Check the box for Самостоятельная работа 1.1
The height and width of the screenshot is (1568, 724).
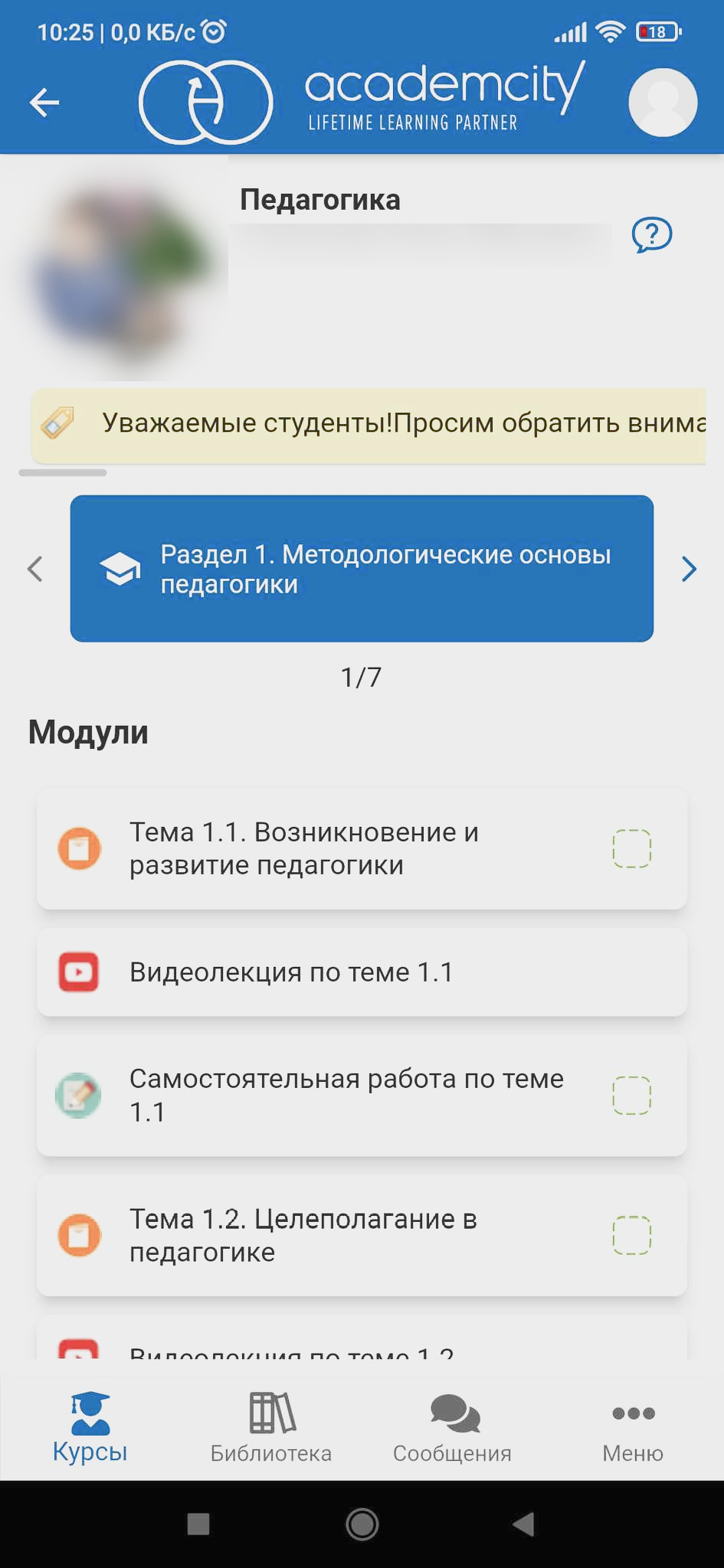631,1095
